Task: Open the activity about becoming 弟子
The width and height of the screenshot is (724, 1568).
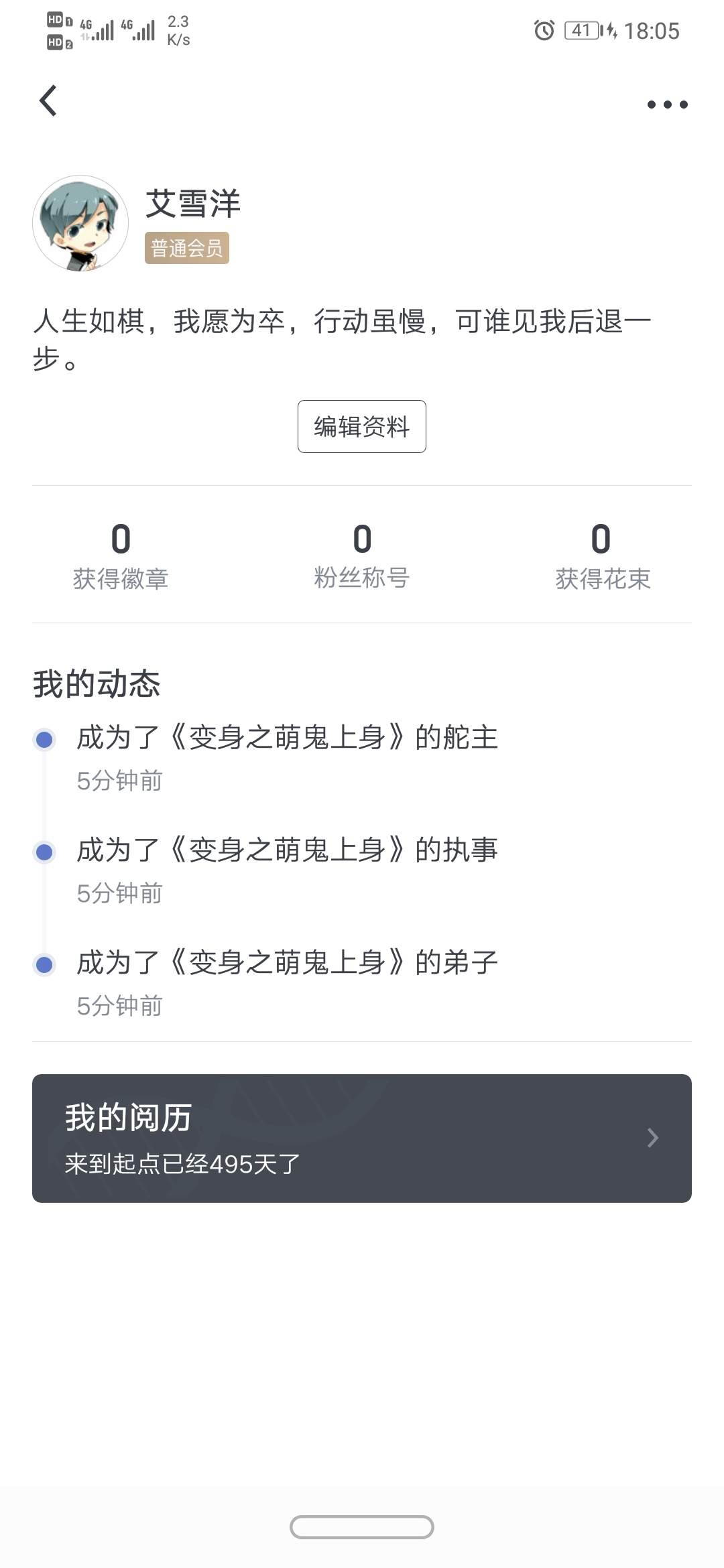Action: tap(287, 964)
